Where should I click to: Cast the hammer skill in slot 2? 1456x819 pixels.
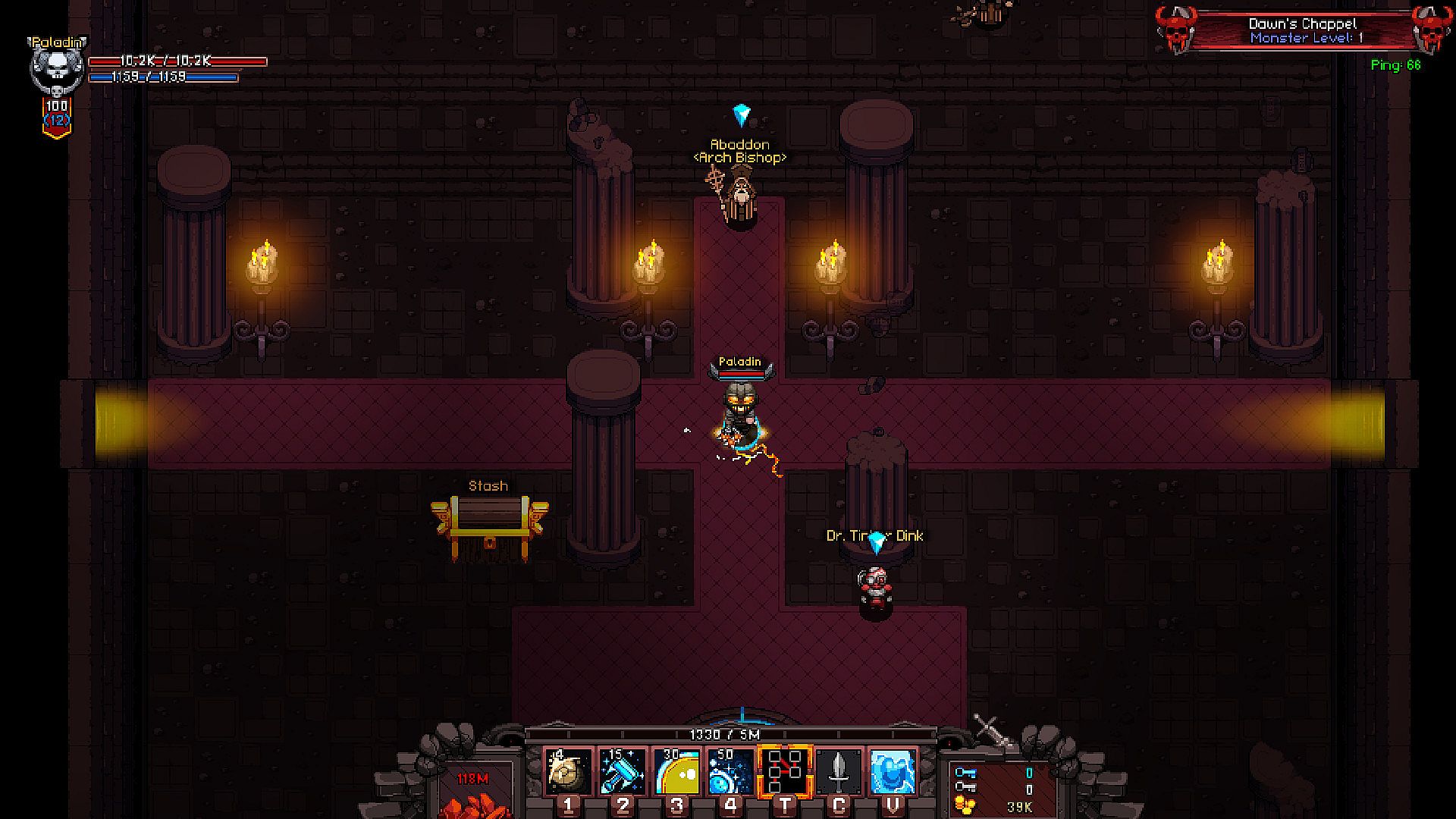622,772
